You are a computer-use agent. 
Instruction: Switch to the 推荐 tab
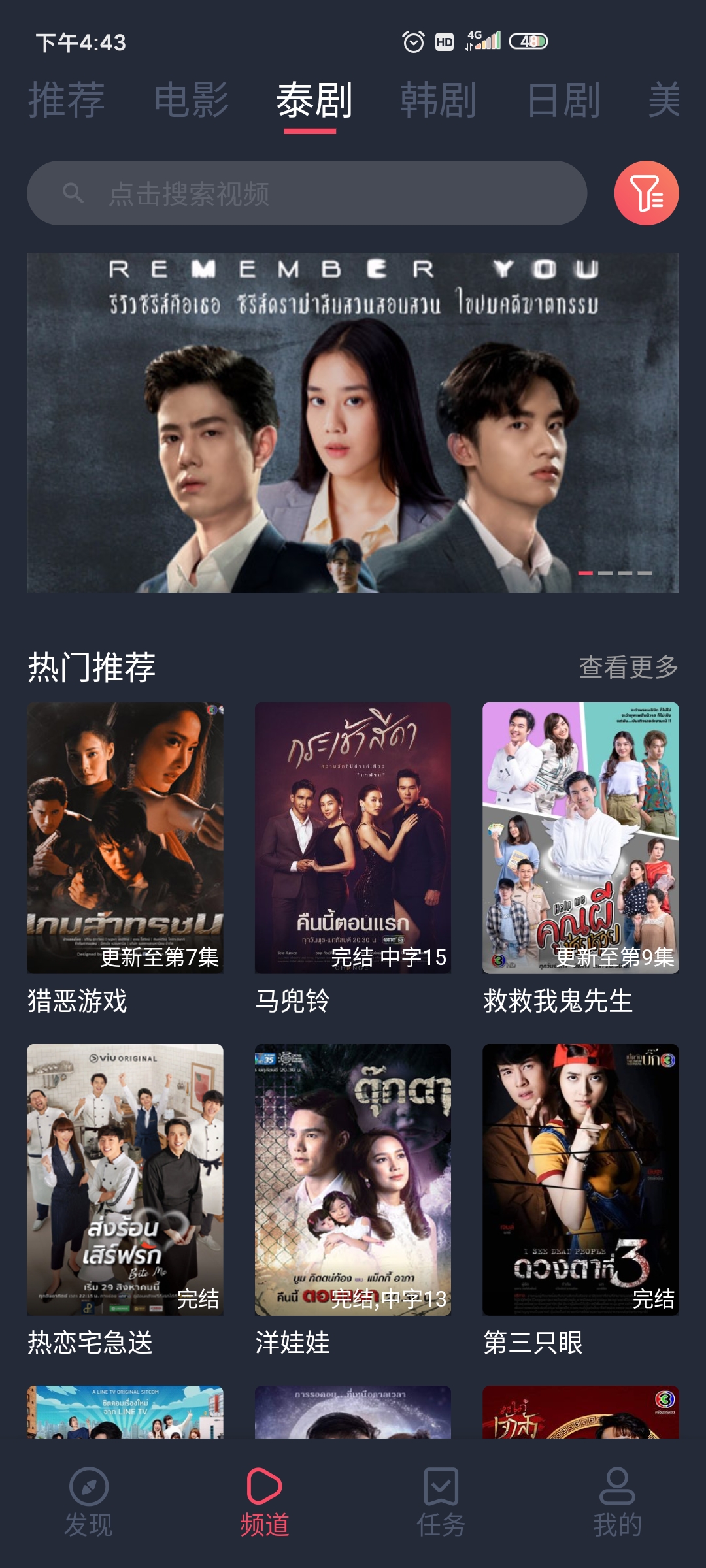pyautogui.click(x=66, y=101)
